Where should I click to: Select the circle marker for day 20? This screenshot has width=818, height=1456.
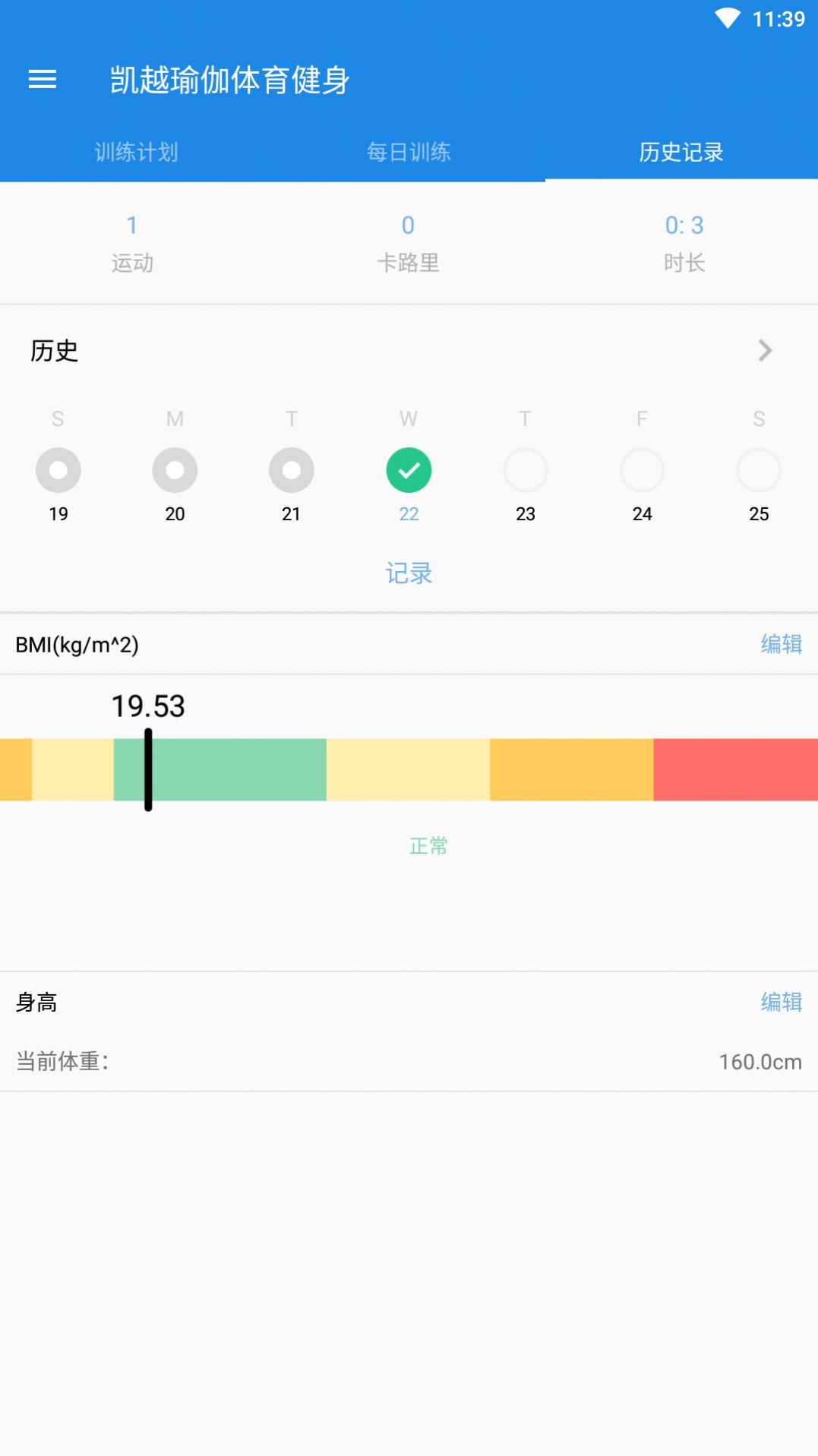coord(175,469)
